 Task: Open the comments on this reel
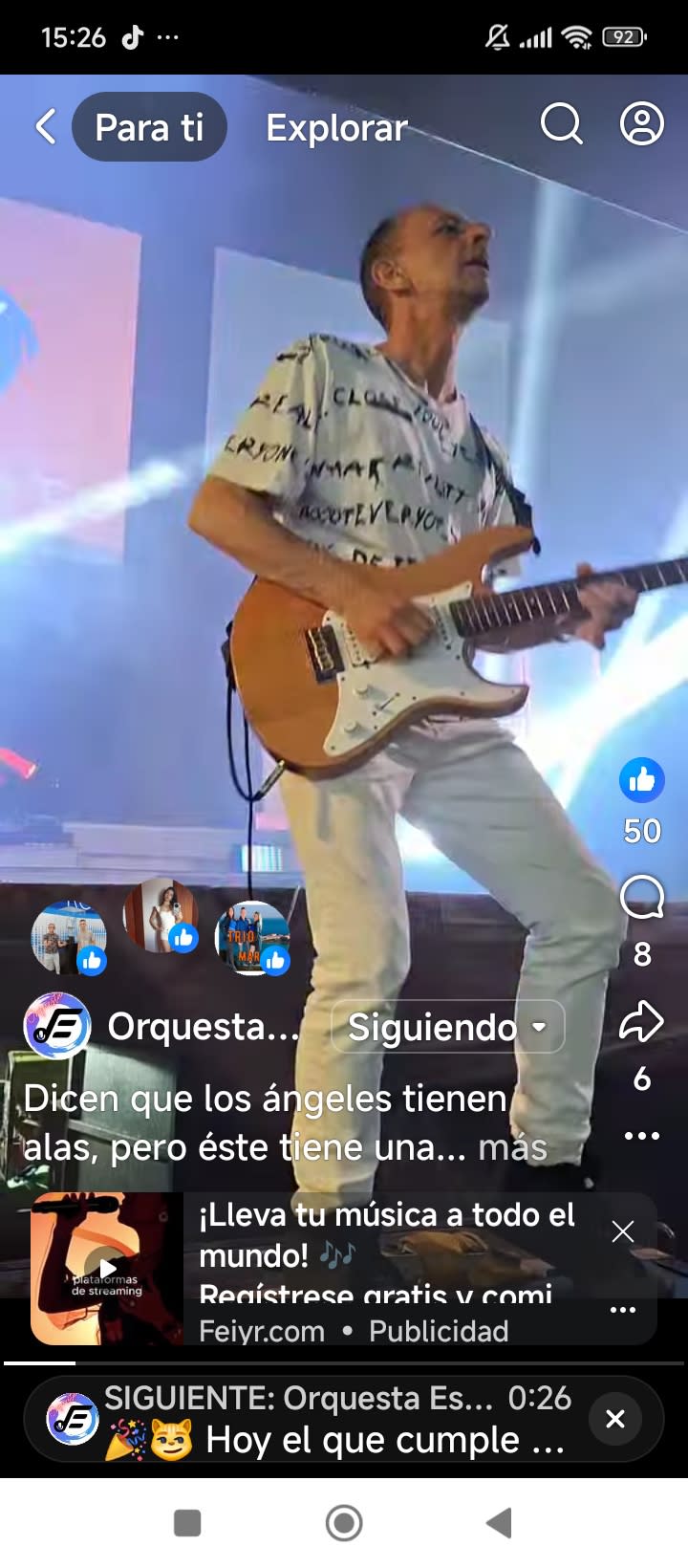pyautogui.click(x=642, y=897)
